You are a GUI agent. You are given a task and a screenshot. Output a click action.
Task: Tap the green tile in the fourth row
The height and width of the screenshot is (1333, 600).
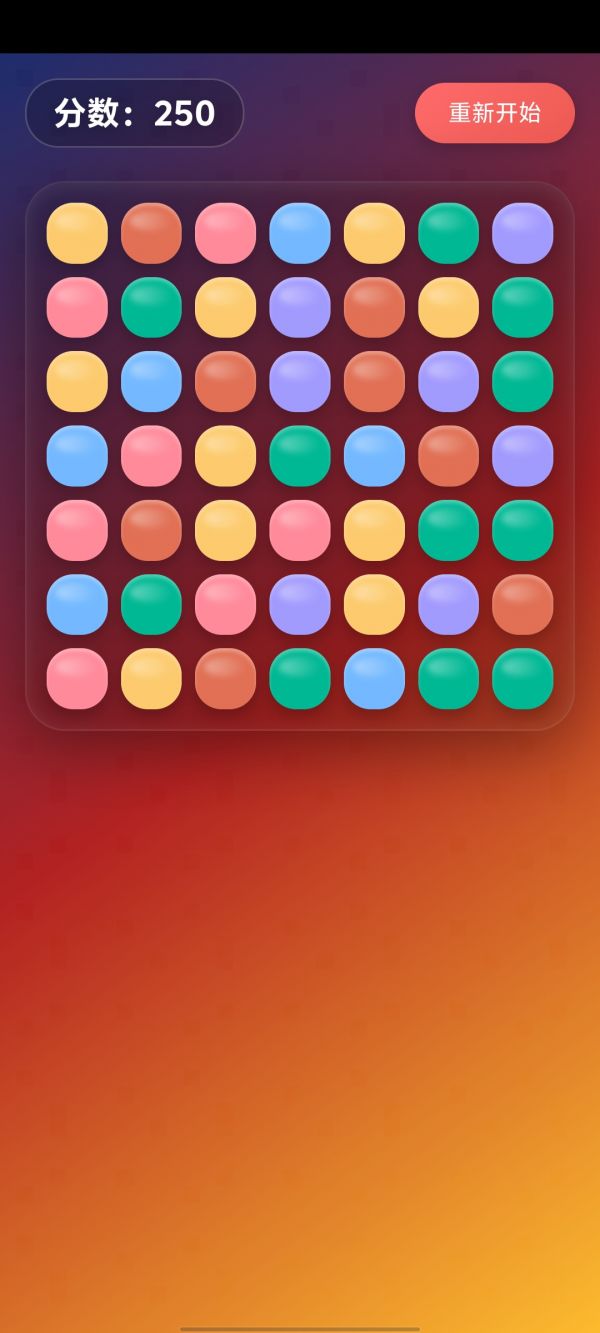click(x=300, y=456)
